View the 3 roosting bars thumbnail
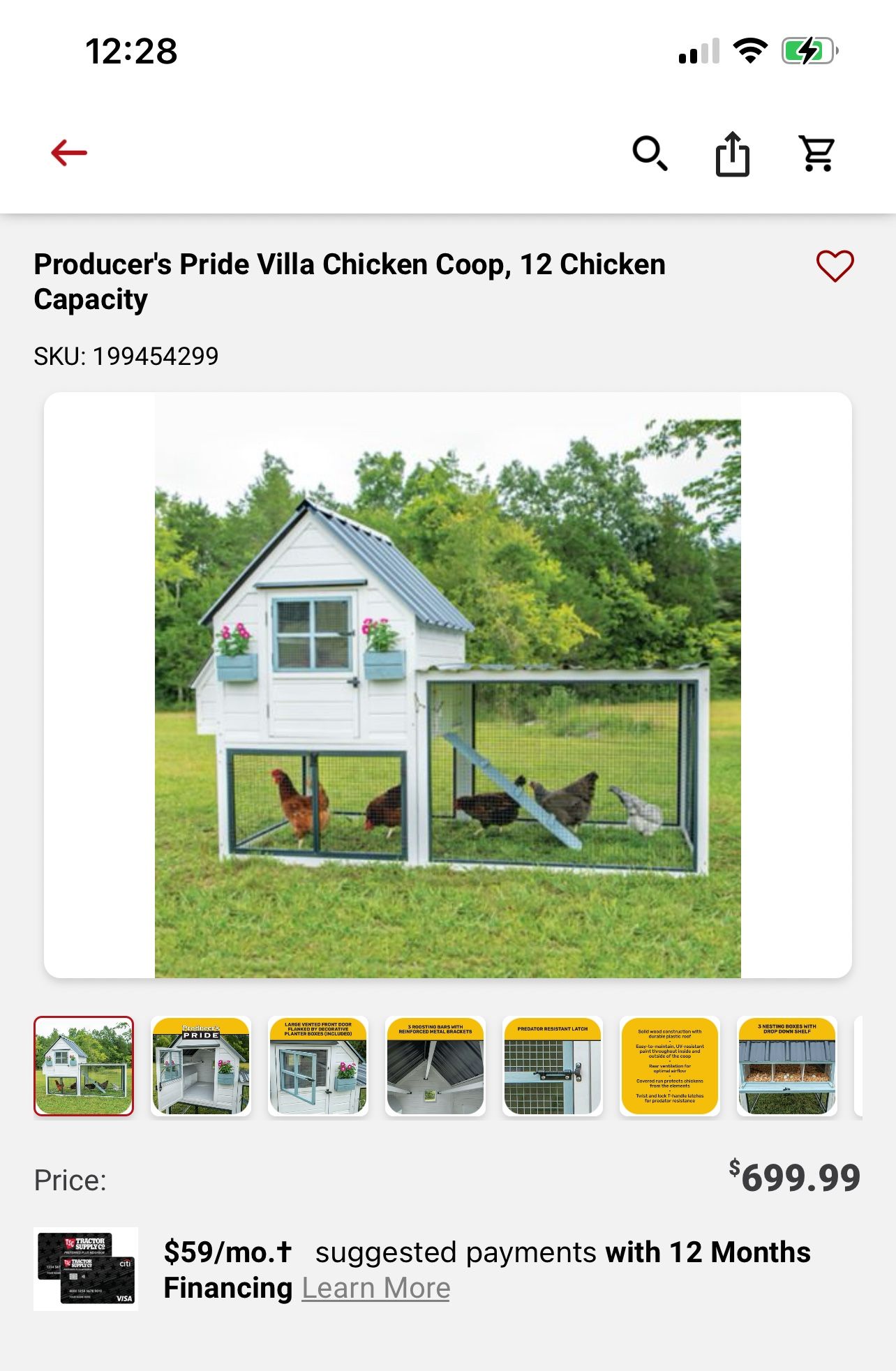Image resolution: width=896 pixels, height=1371 pixels. [435, 1065]
